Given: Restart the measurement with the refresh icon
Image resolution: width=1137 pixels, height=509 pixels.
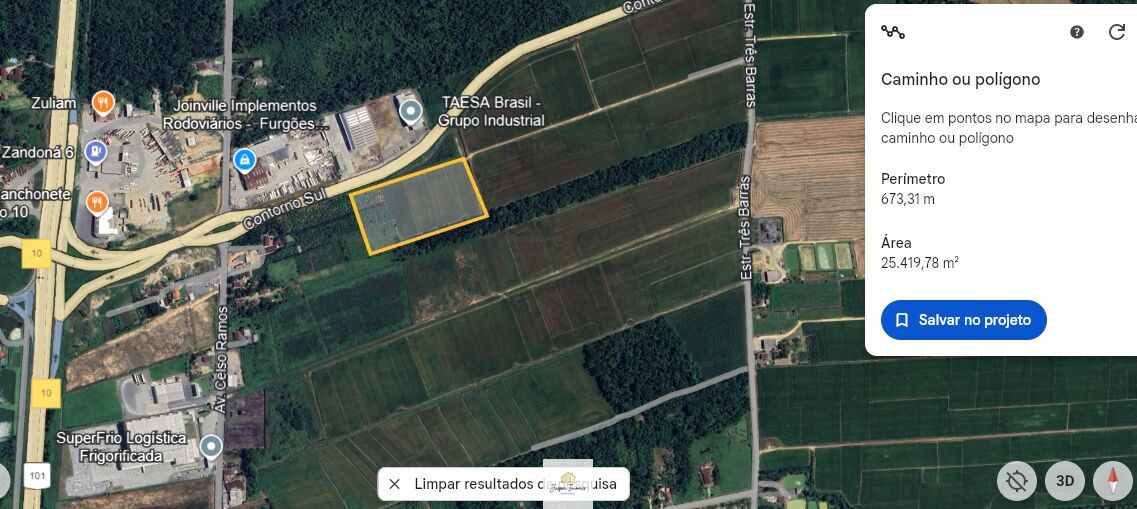Looking at the screenshot, I should point(1117,32).
